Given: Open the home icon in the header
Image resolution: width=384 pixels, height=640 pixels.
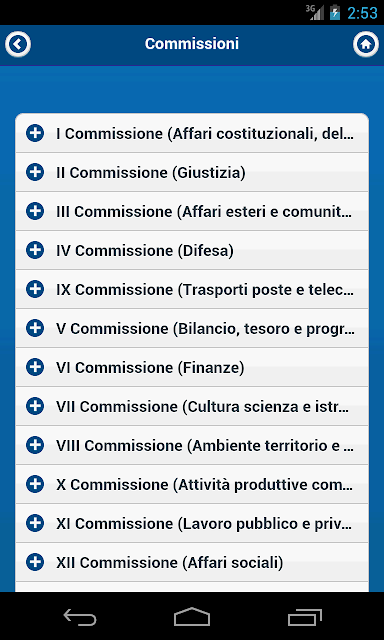Looking at the screenshot, I should (366, 44).
